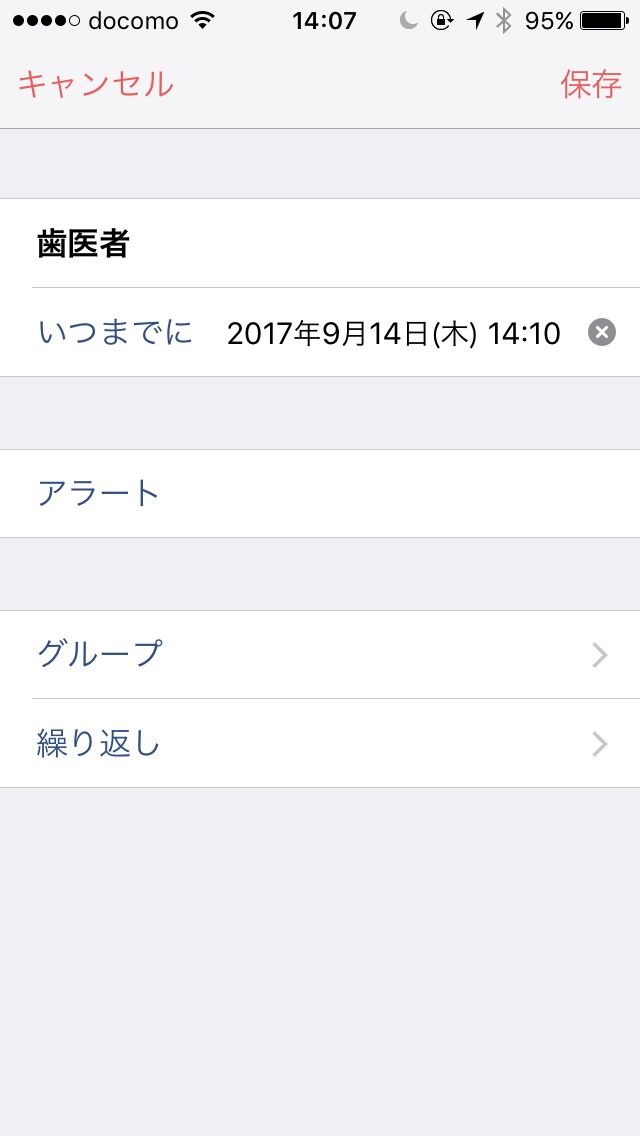The image size is (640, 1136).
Task: Save the reminder with 保存
Action: coord(591,84)
